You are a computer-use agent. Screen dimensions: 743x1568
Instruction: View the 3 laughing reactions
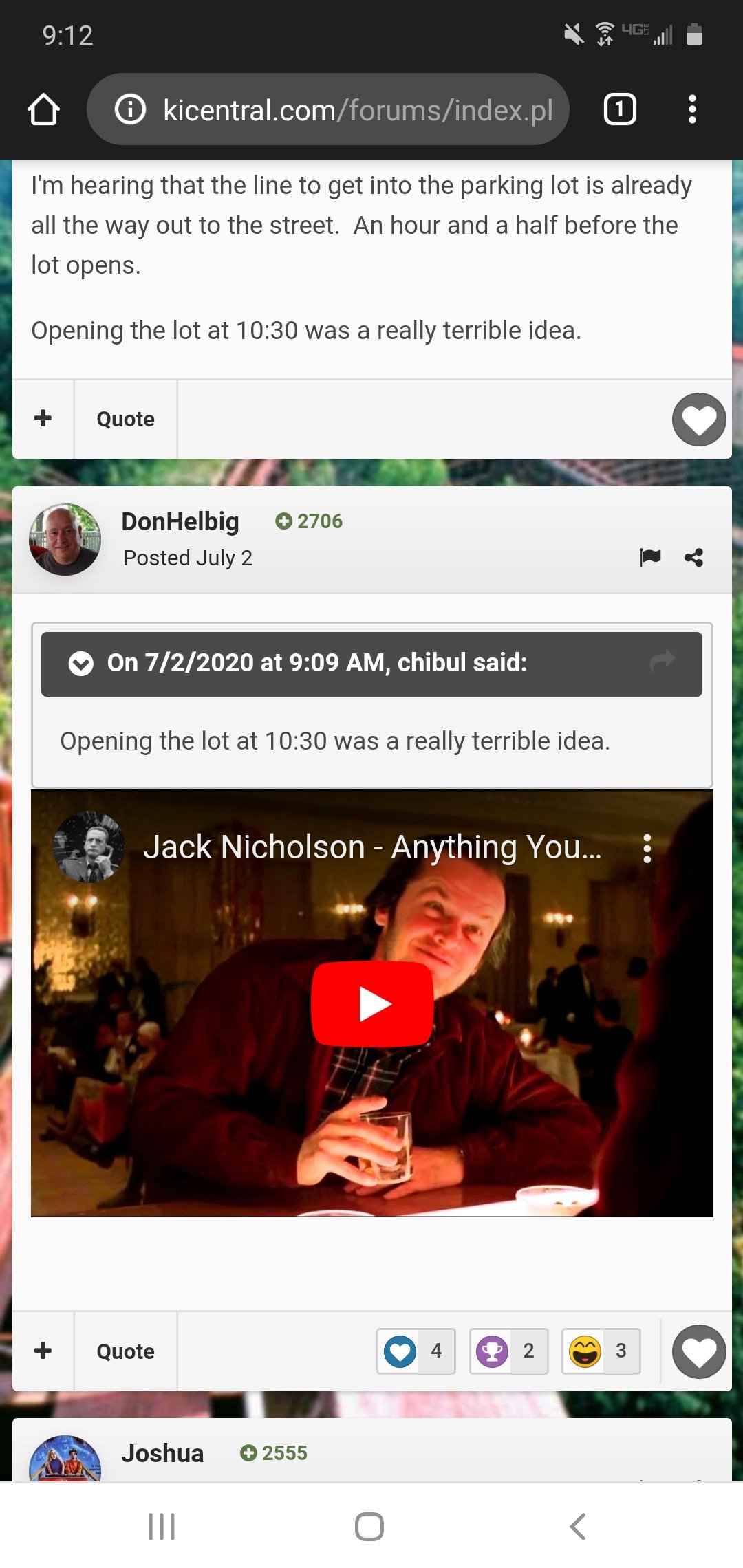point(601,1351)
